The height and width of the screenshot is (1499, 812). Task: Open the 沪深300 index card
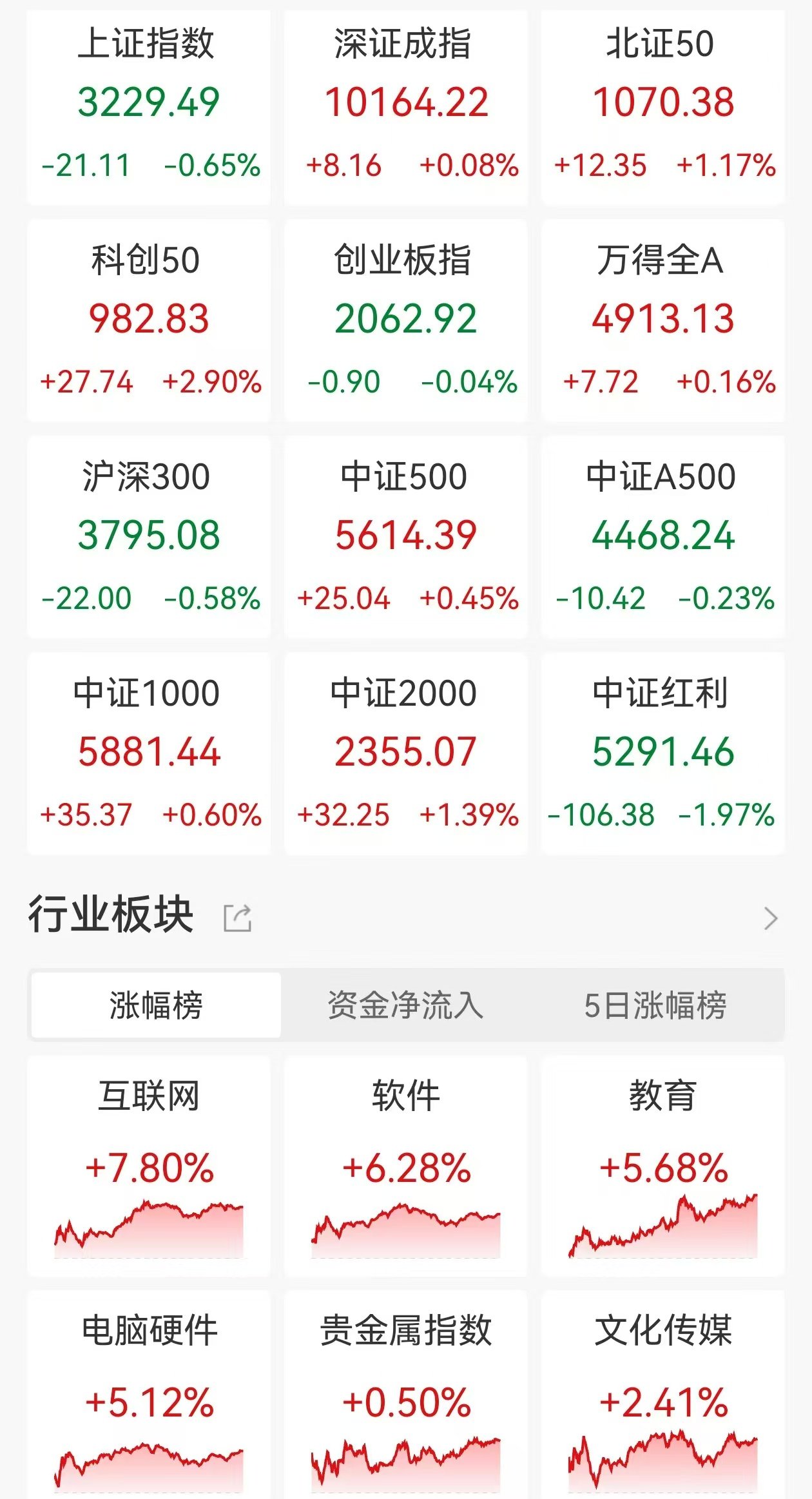point(149,537)
